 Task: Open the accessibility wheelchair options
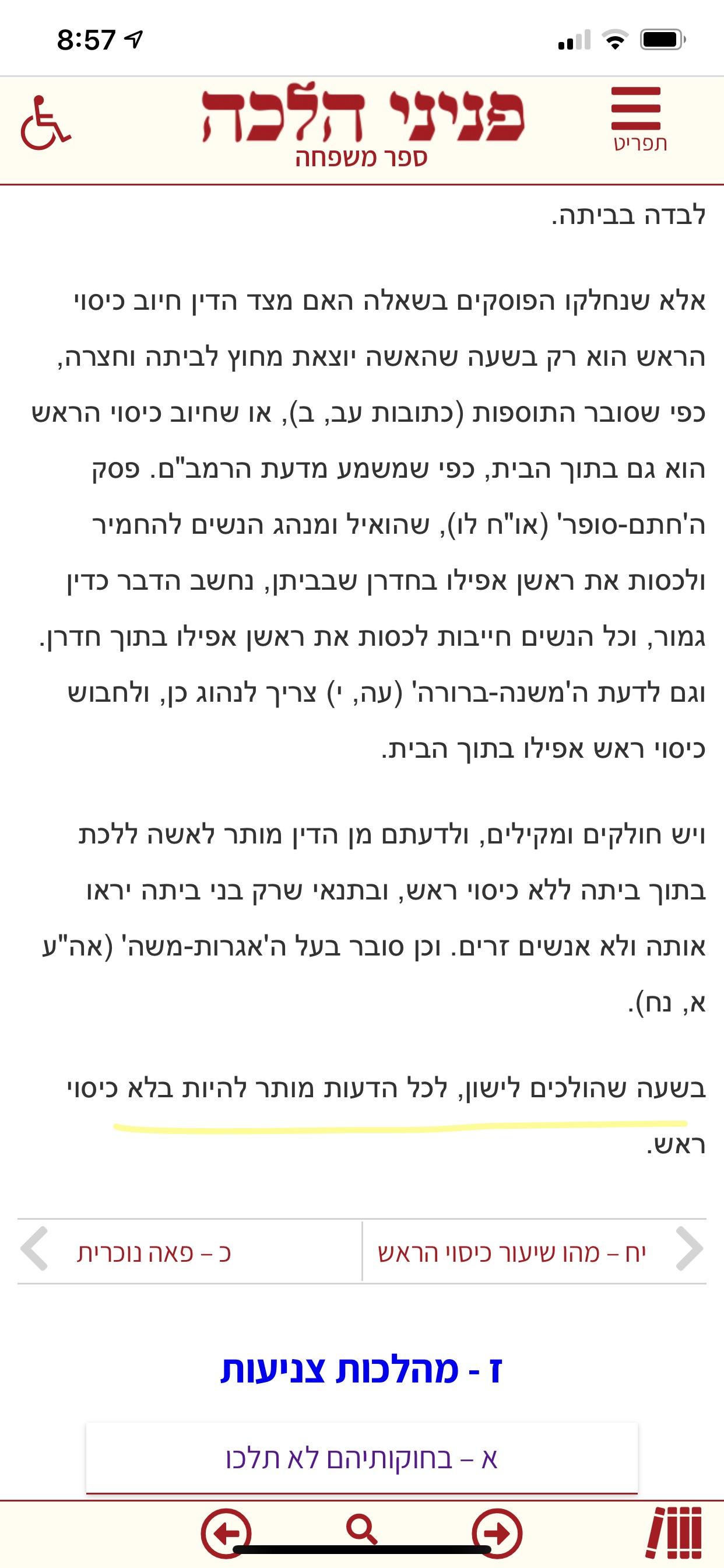tap(45, 123)
